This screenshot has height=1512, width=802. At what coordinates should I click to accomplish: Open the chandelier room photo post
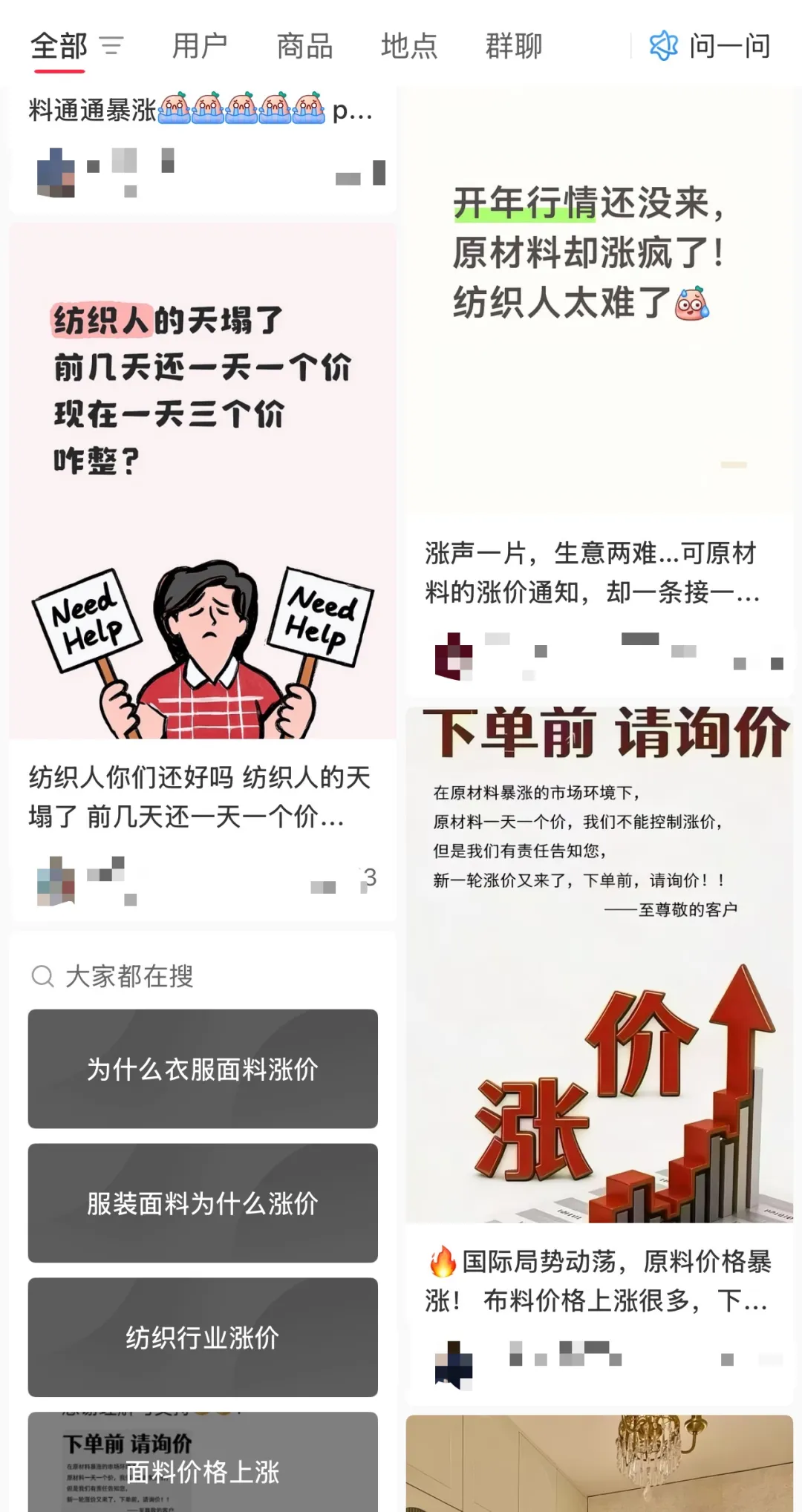click(599, 1466)
